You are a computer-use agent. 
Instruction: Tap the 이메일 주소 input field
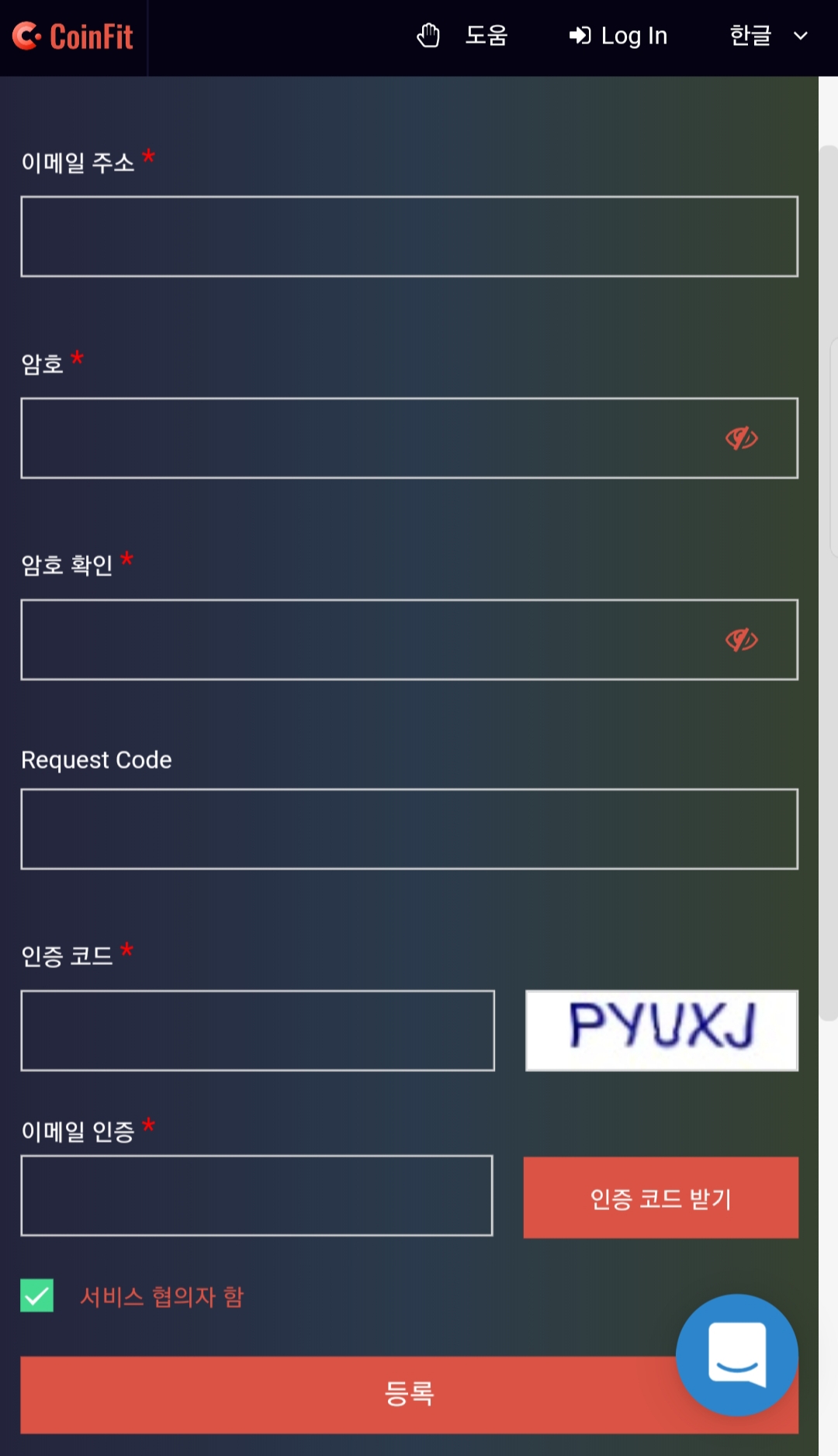[x=409, y=237]
